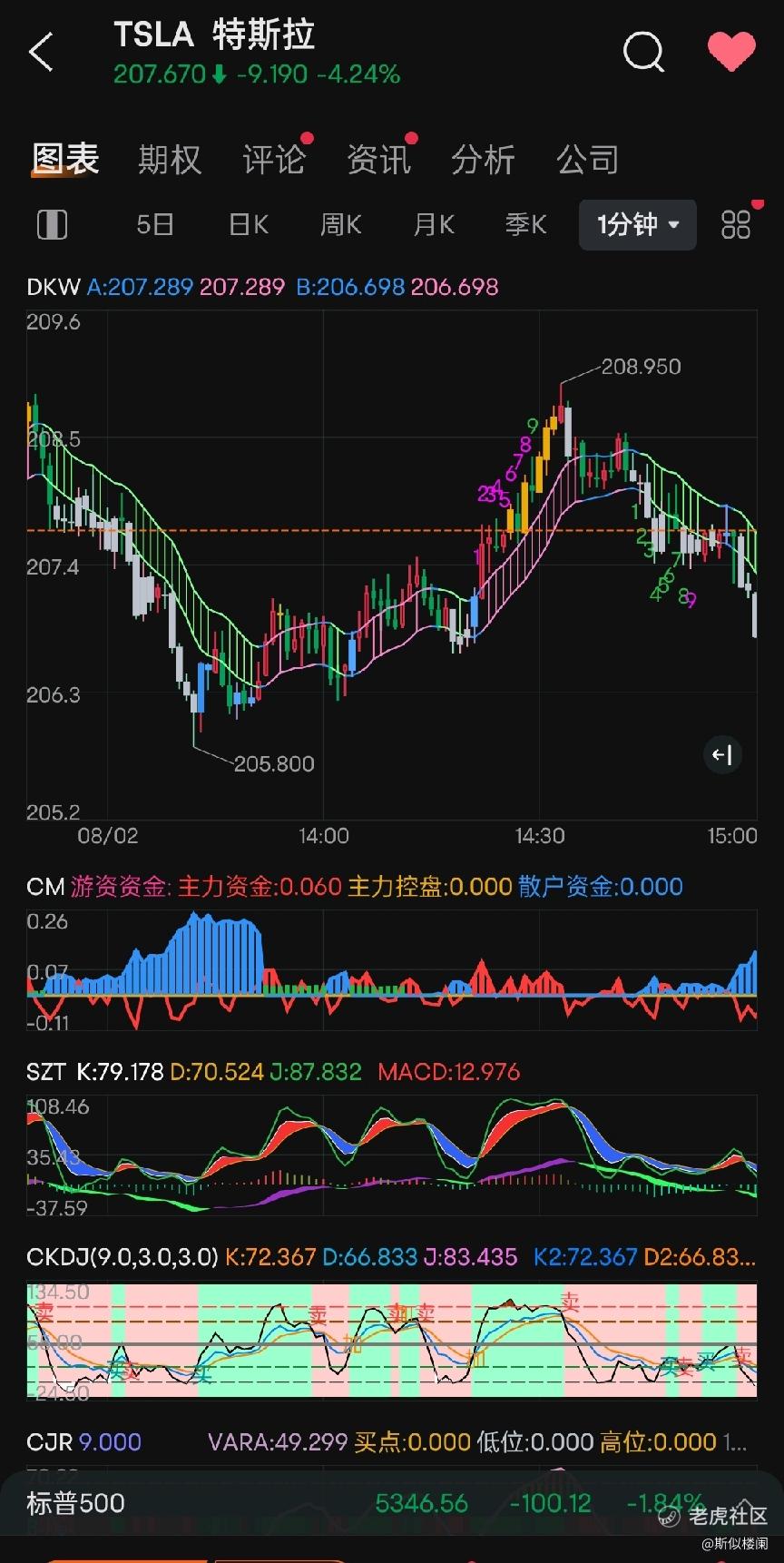Select the 图表 tab
The image size is (784, 1563).
pos(65,160)
